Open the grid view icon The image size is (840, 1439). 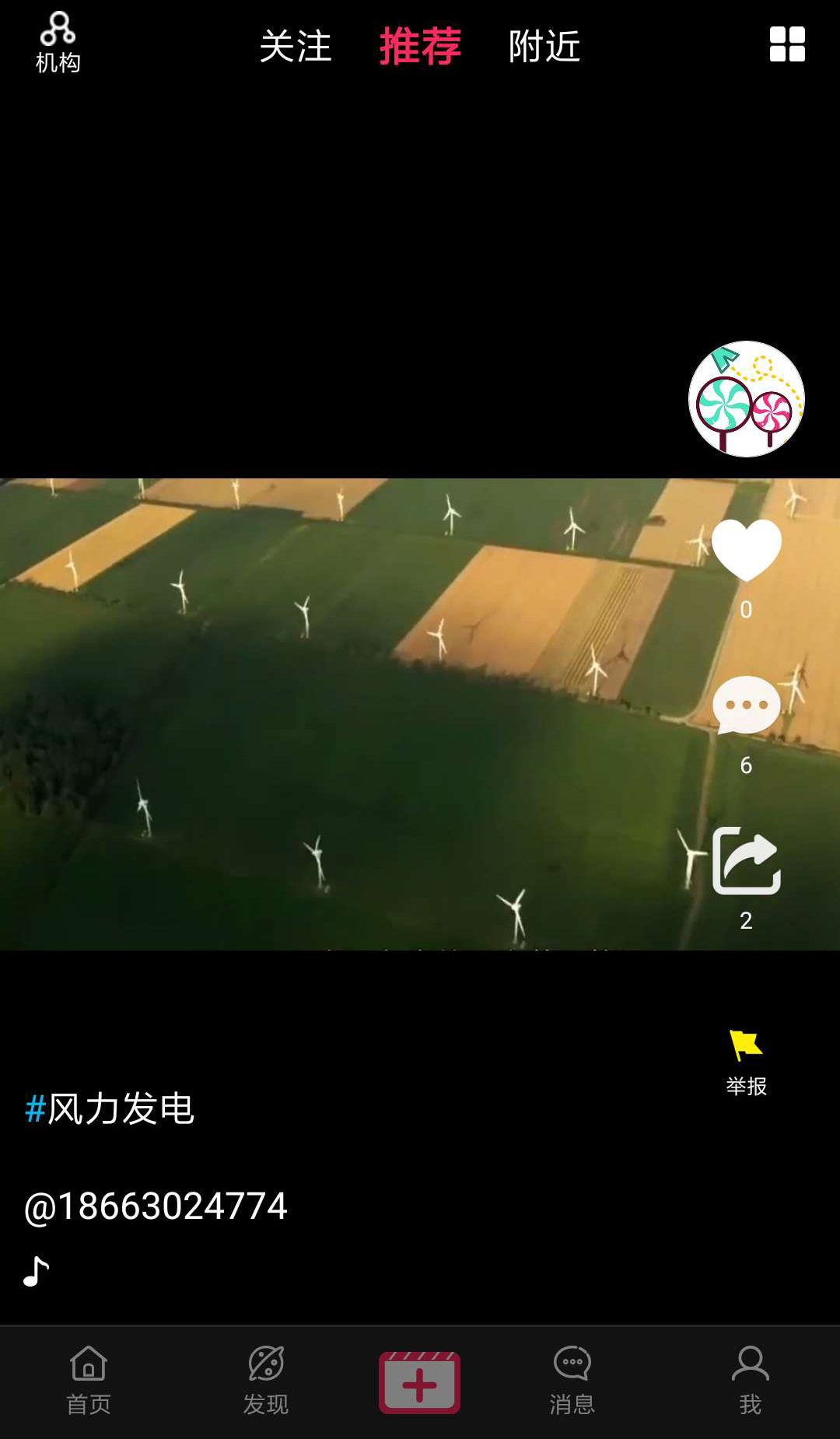pyautogui.click(x=787, y=44)
